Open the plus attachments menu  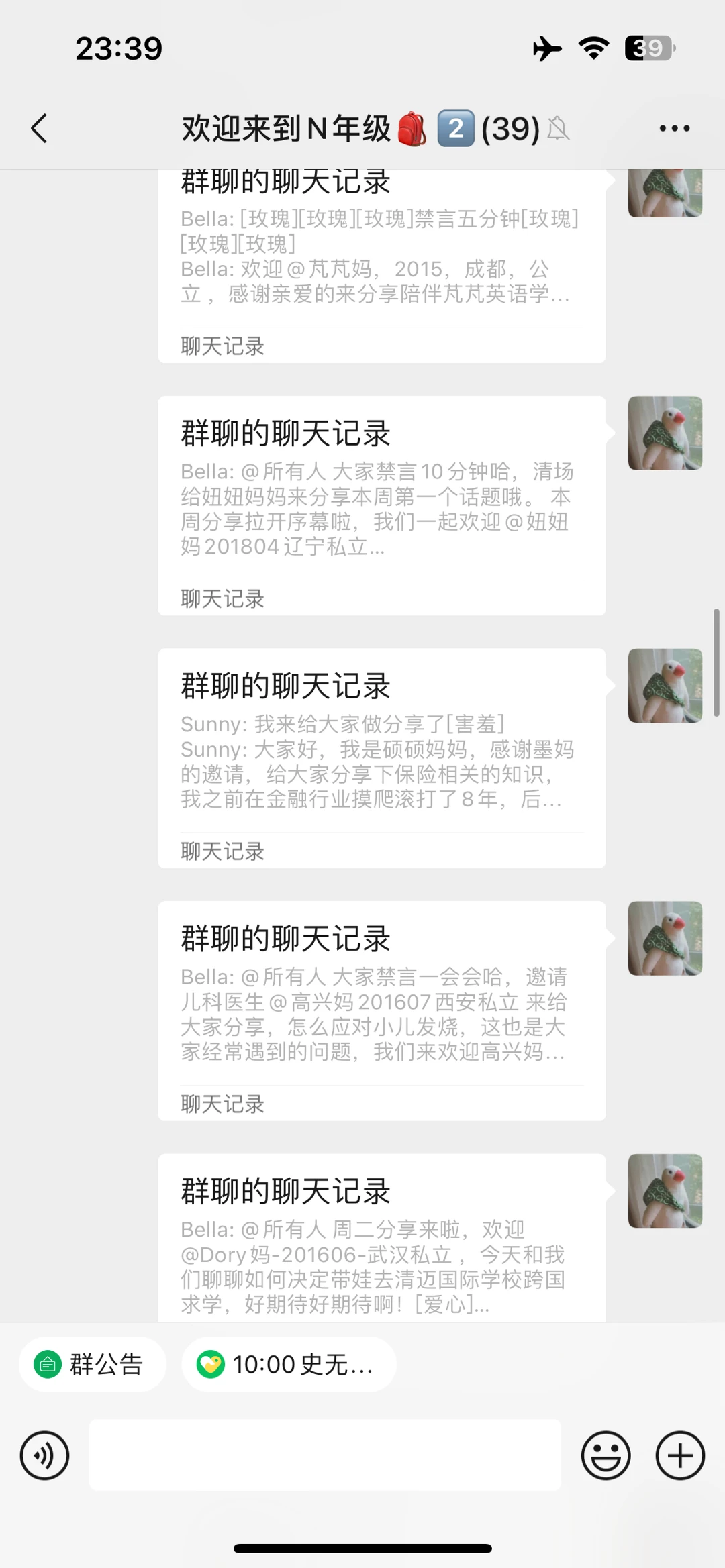(679, 1455)
